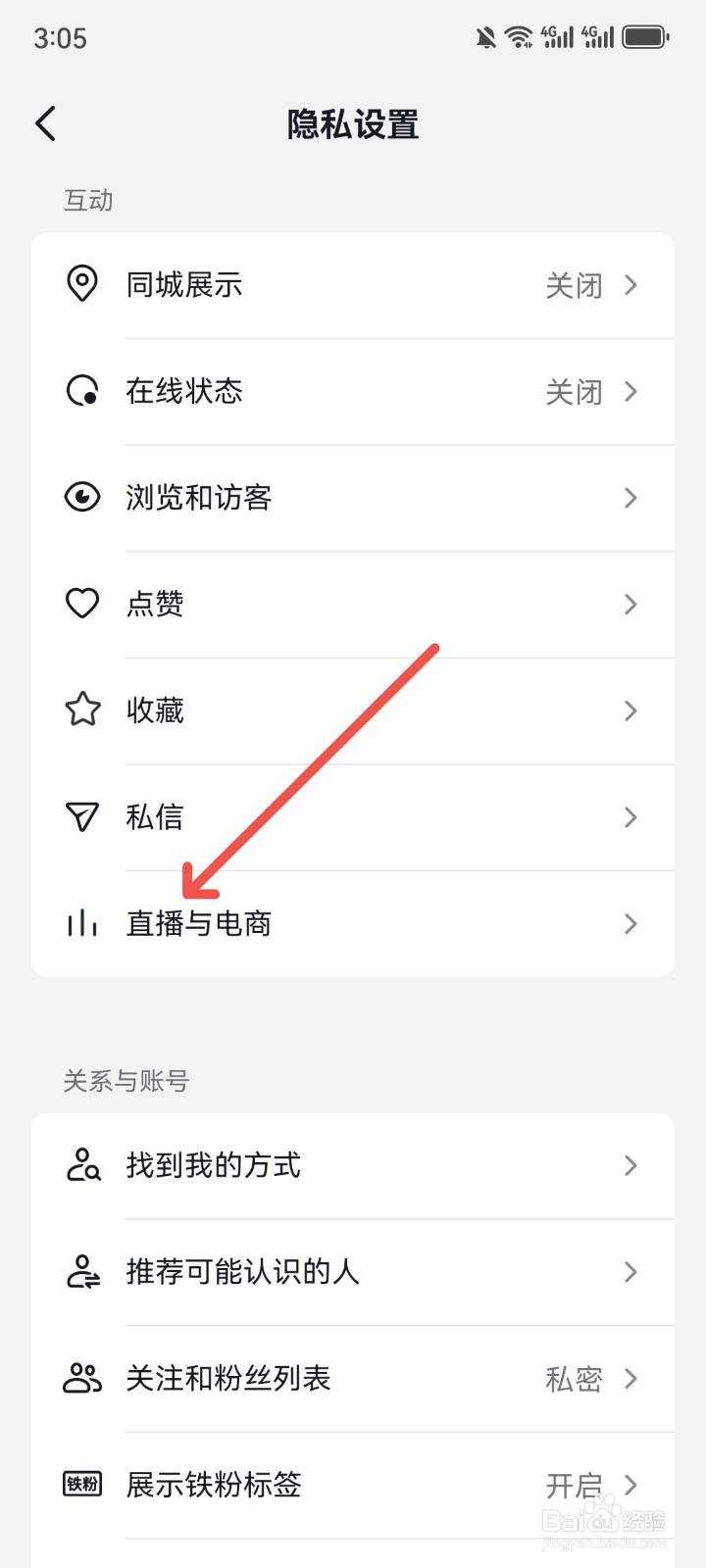706x1568 pixels.
Task: Select the star icon beside 收藏
Action: (x=81, y=710)
